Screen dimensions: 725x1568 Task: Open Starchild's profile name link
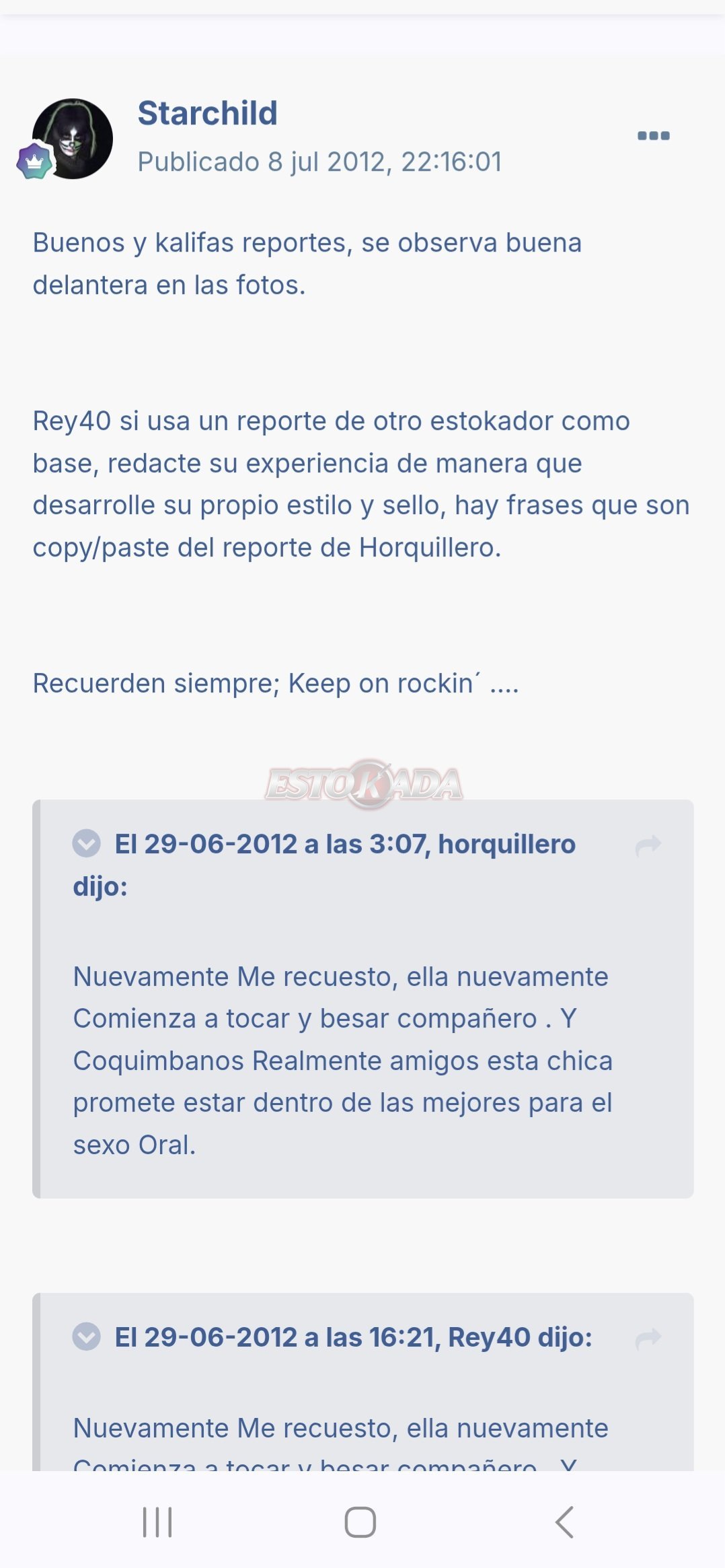click(207, 113)
